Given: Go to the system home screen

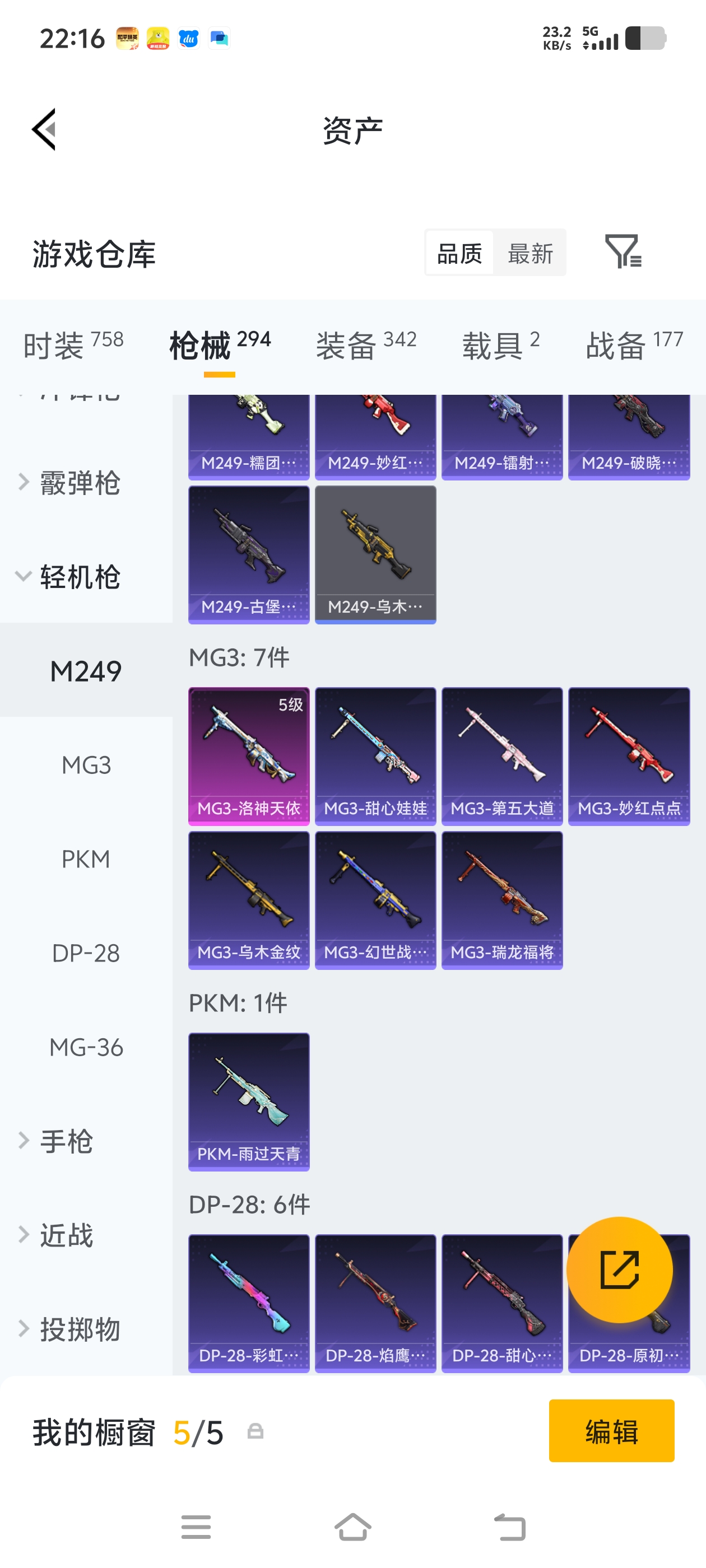Looking at the screenshot, I should coord(352,1527).
